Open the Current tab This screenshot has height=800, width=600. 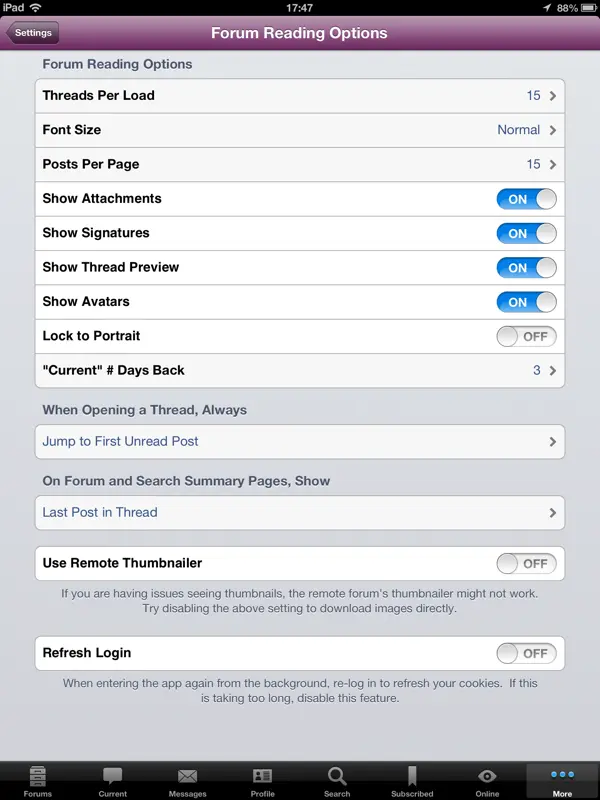tap(113, 781)
